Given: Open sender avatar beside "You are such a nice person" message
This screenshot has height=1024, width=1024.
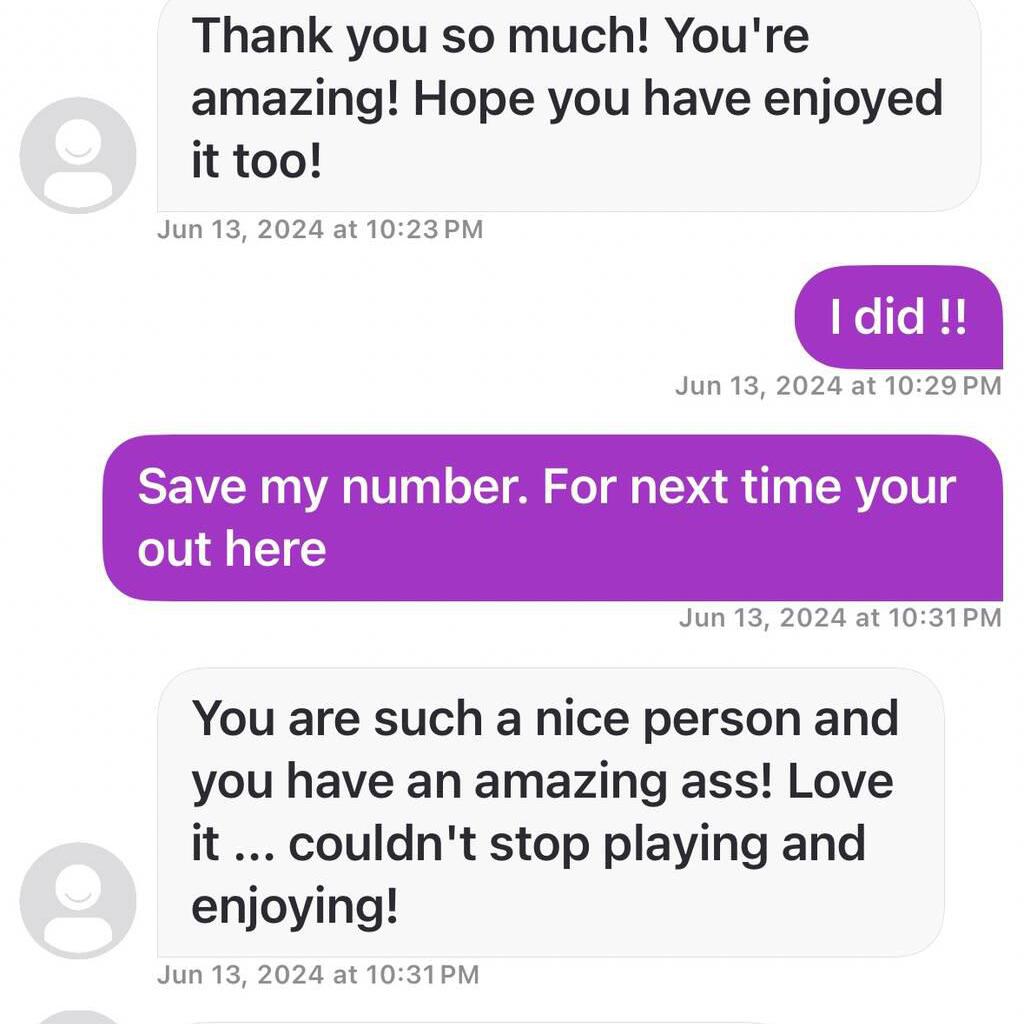Looking at the screenshot, I should point(78,900).
